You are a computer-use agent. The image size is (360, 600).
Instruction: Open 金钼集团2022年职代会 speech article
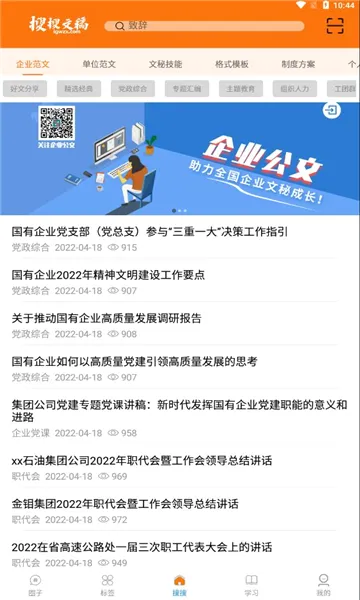[180, 511]
